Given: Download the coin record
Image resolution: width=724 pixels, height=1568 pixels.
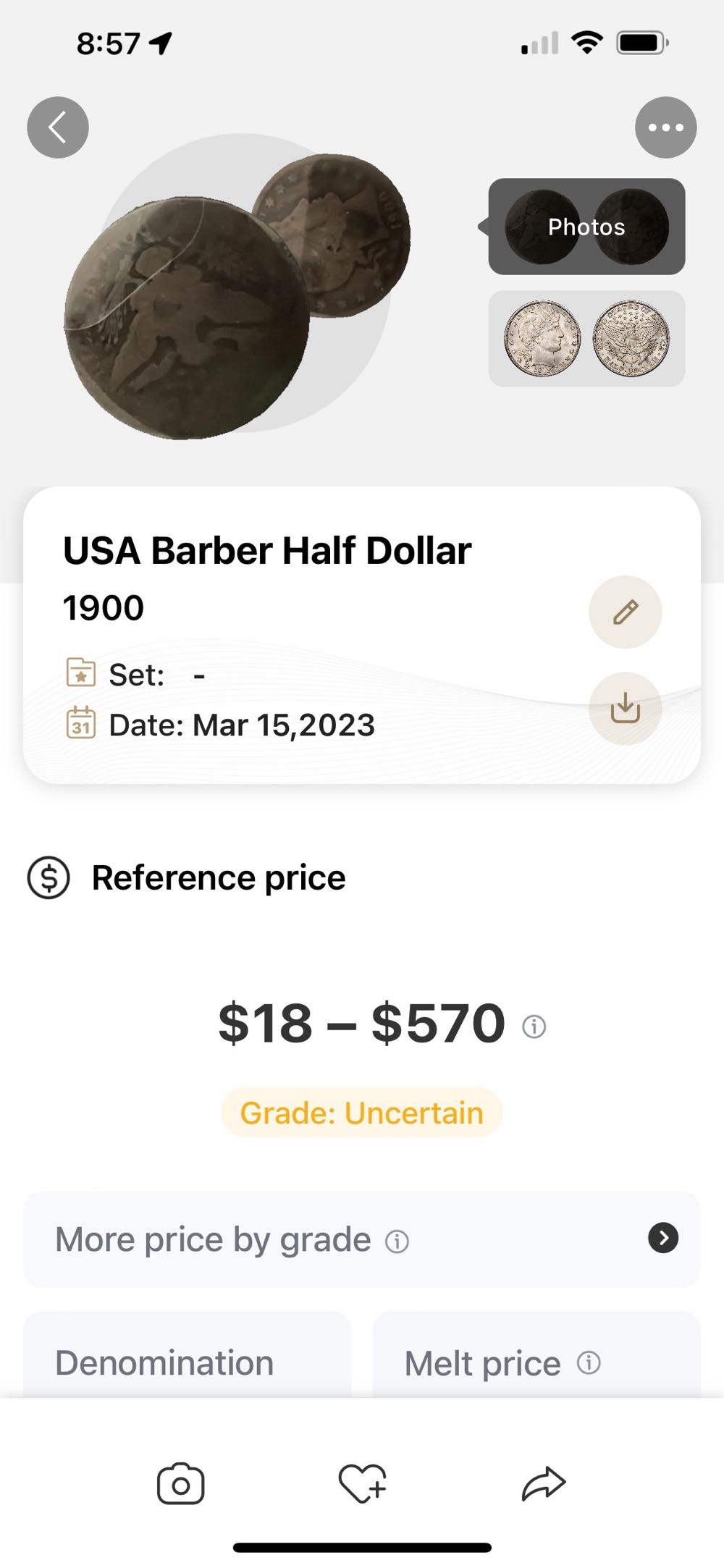Looking at the screenshot, I should tap(626, 709).
